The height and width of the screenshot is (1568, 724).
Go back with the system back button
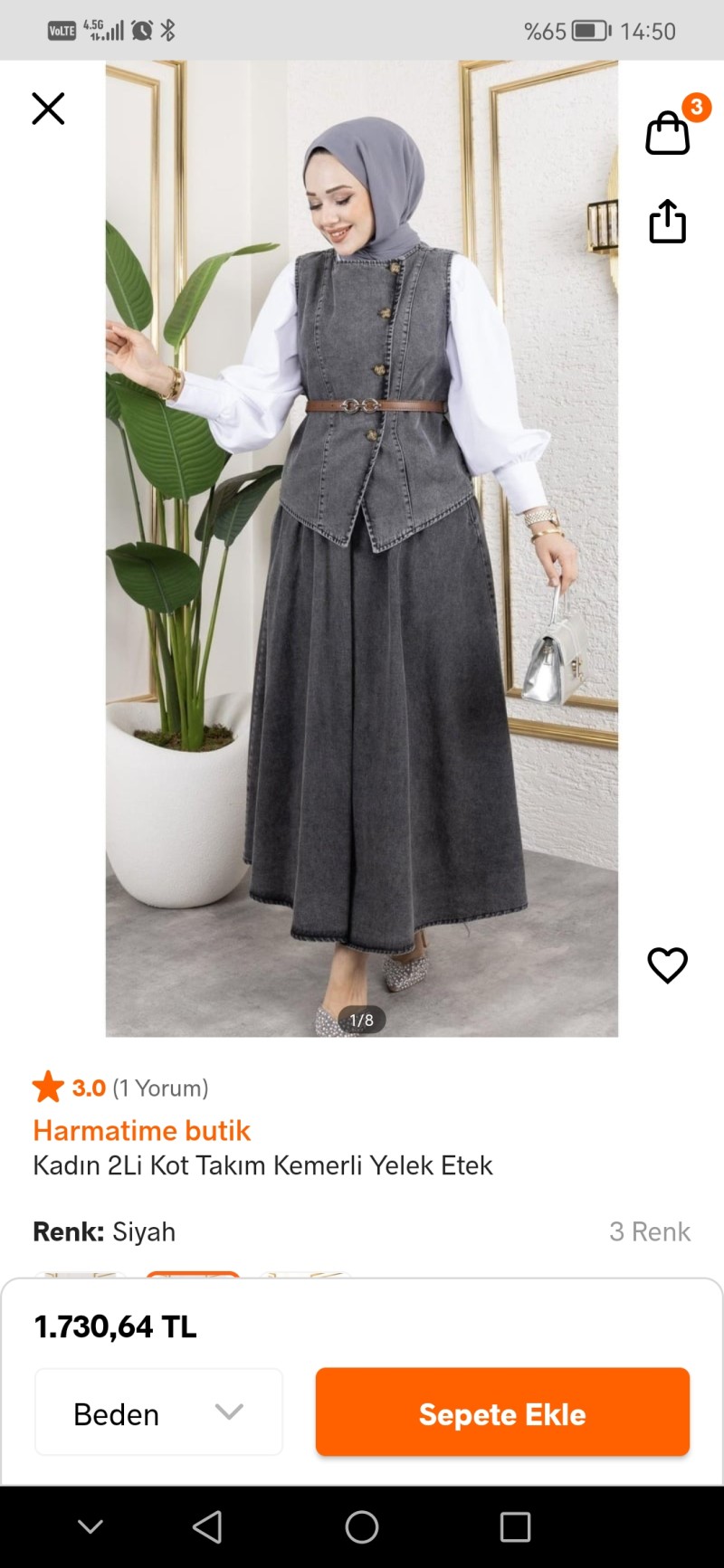click(207, 1527)
